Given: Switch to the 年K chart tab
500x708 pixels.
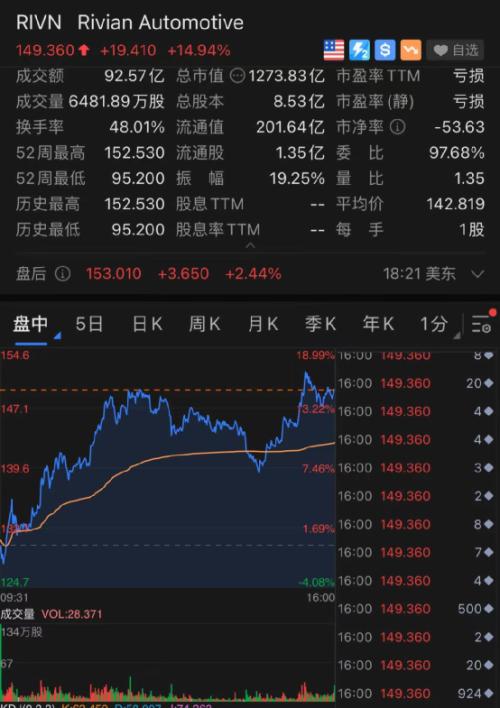Looking at the screenshot, I should [x=378, y=324].
